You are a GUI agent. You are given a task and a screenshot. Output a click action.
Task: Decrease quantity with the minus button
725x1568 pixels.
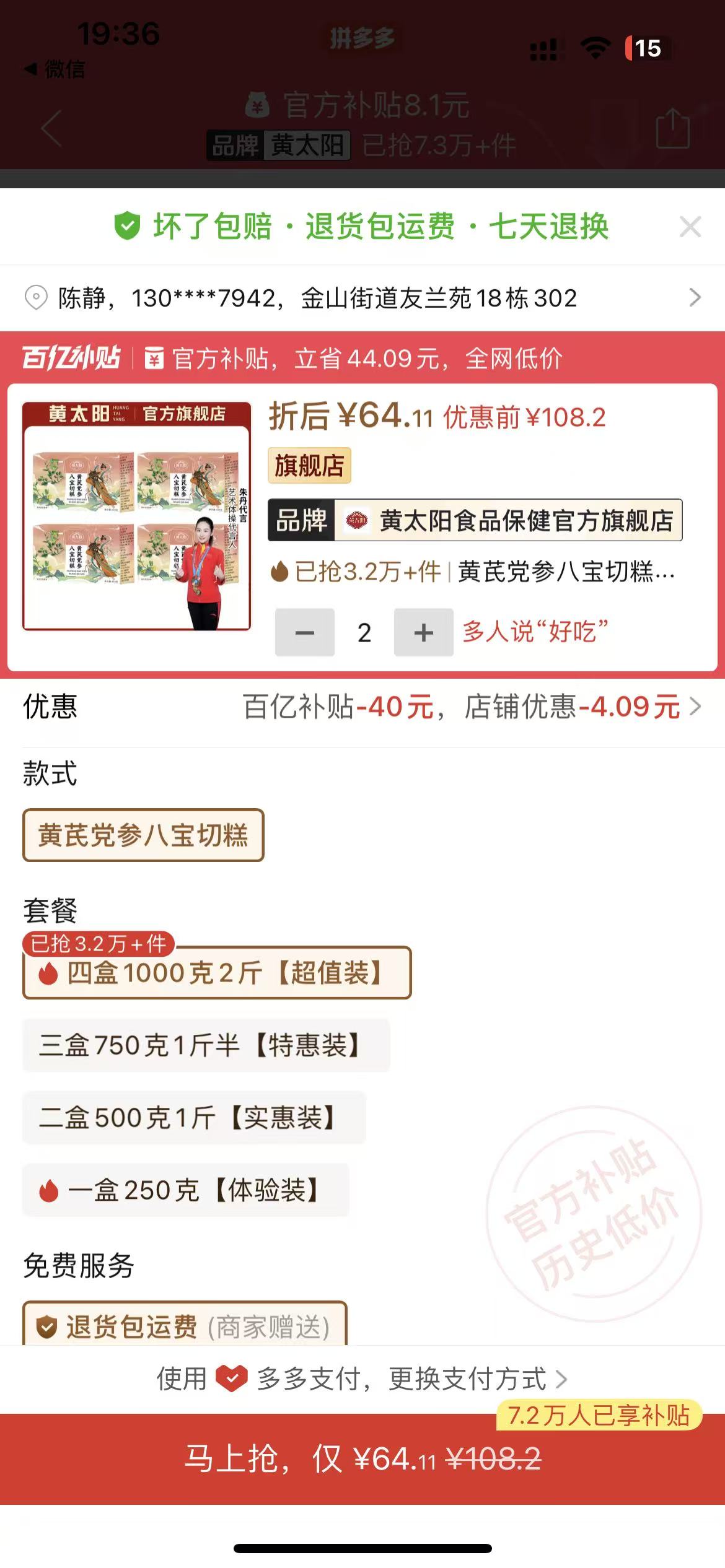[x=305, y=632]
